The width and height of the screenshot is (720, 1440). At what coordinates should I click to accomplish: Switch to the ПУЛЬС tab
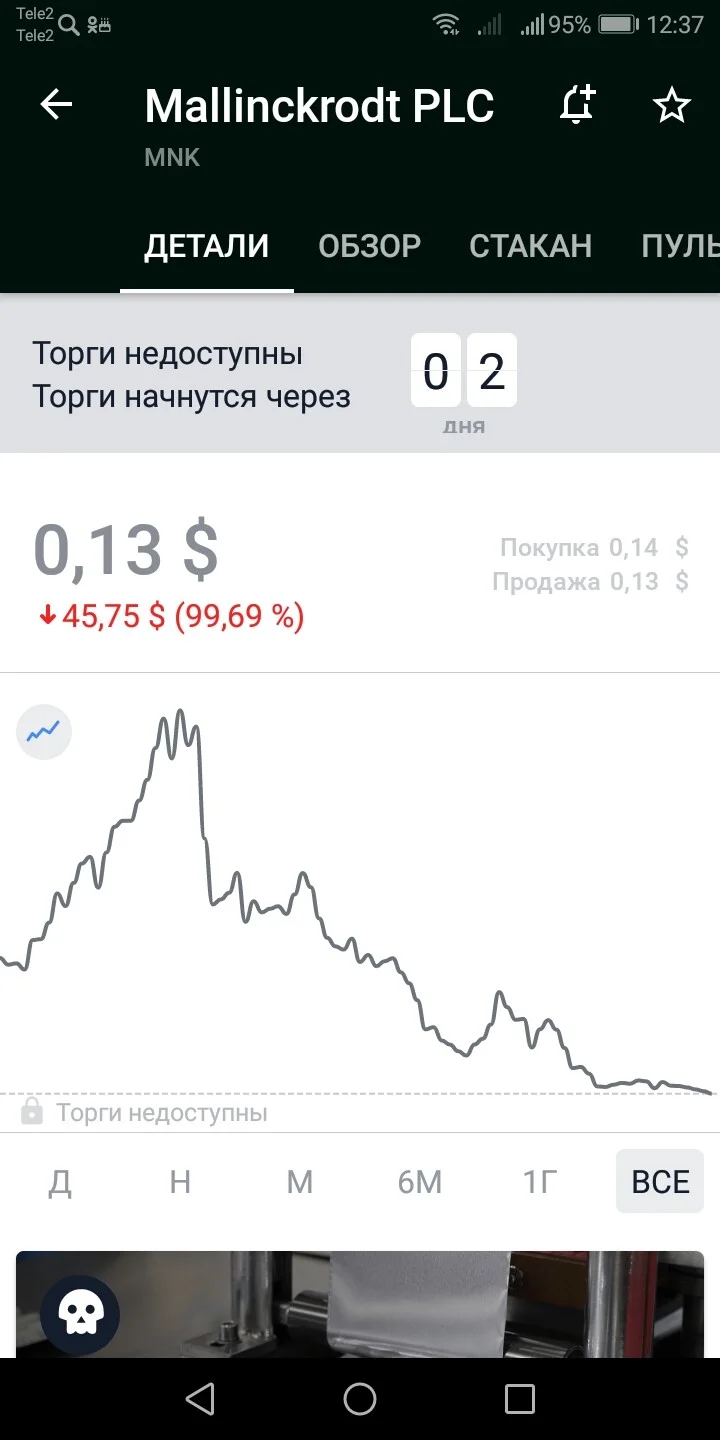click(x=681, y=246)
